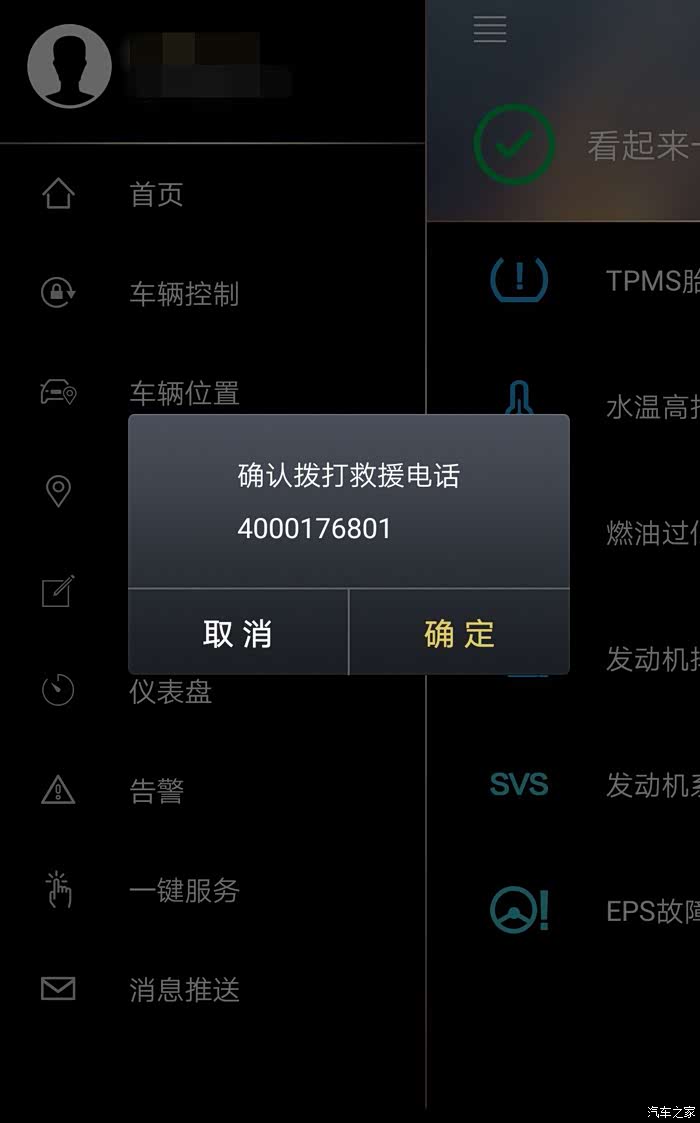
Task: Open the TPMS tire pressure warning row
Action: [564, 280]
